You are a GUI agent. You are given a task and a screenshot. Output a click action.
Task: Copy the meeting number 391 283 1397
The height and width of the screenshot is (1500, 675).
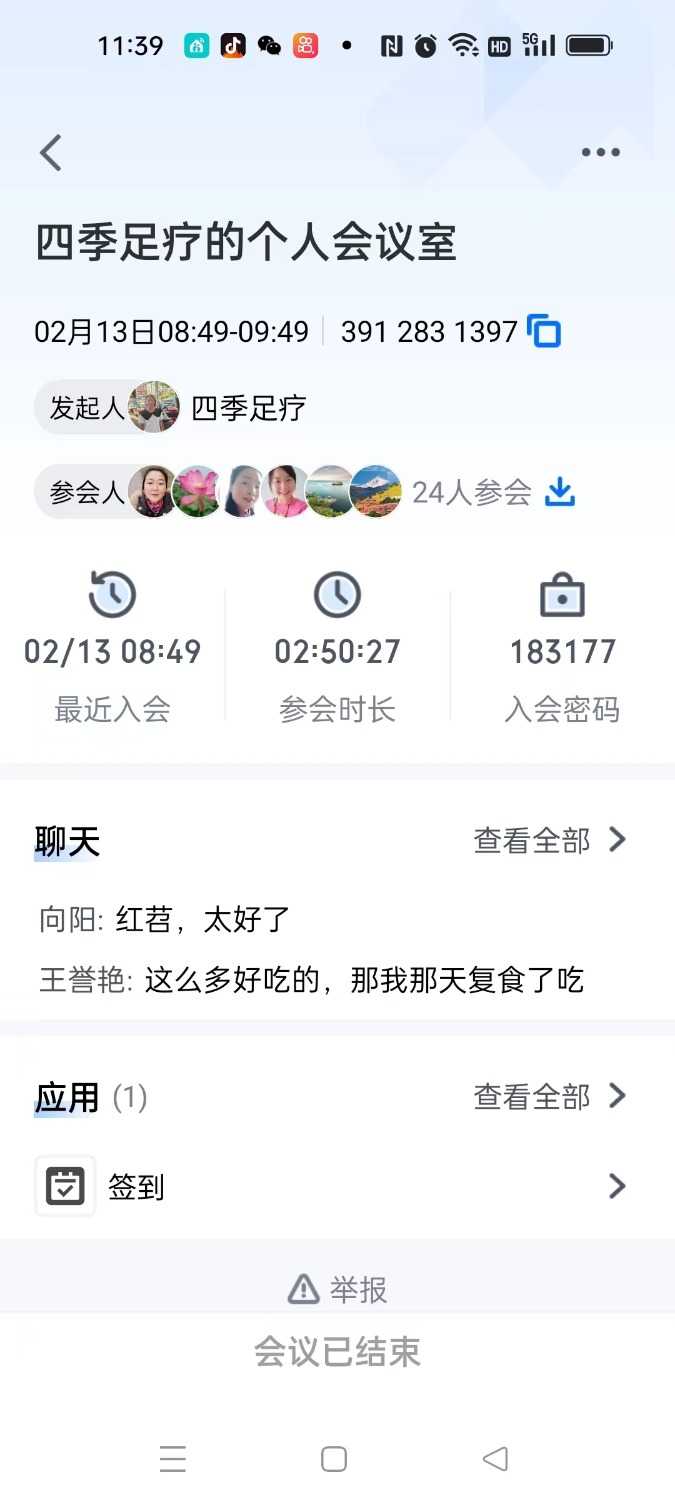pos(544,331)
